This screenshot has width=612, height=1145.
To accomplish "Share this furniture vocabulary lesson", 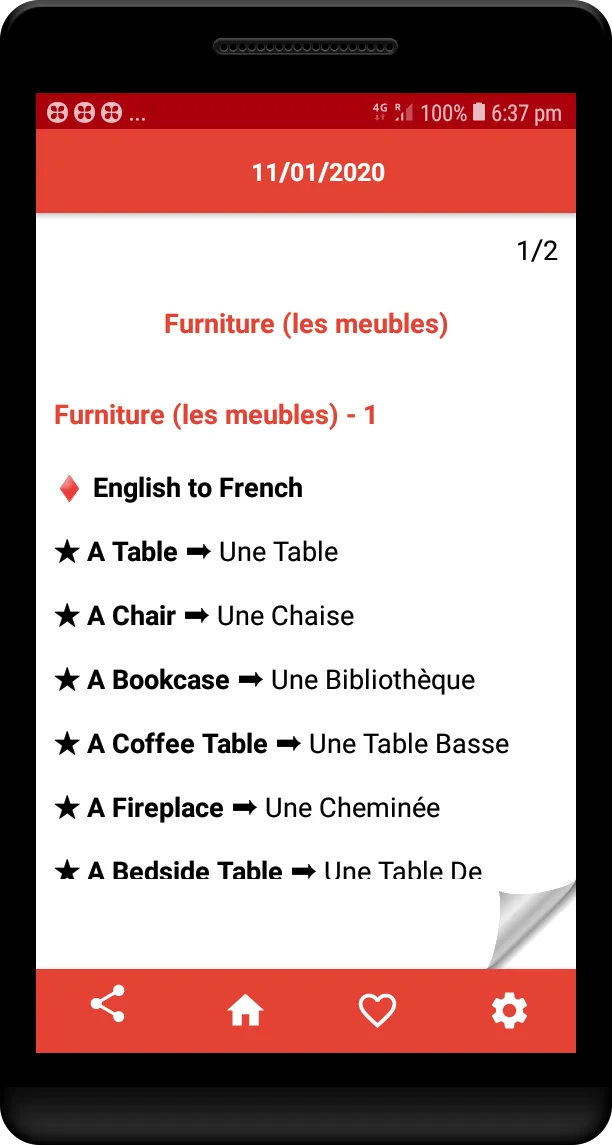I will (x=107, y=1003).
